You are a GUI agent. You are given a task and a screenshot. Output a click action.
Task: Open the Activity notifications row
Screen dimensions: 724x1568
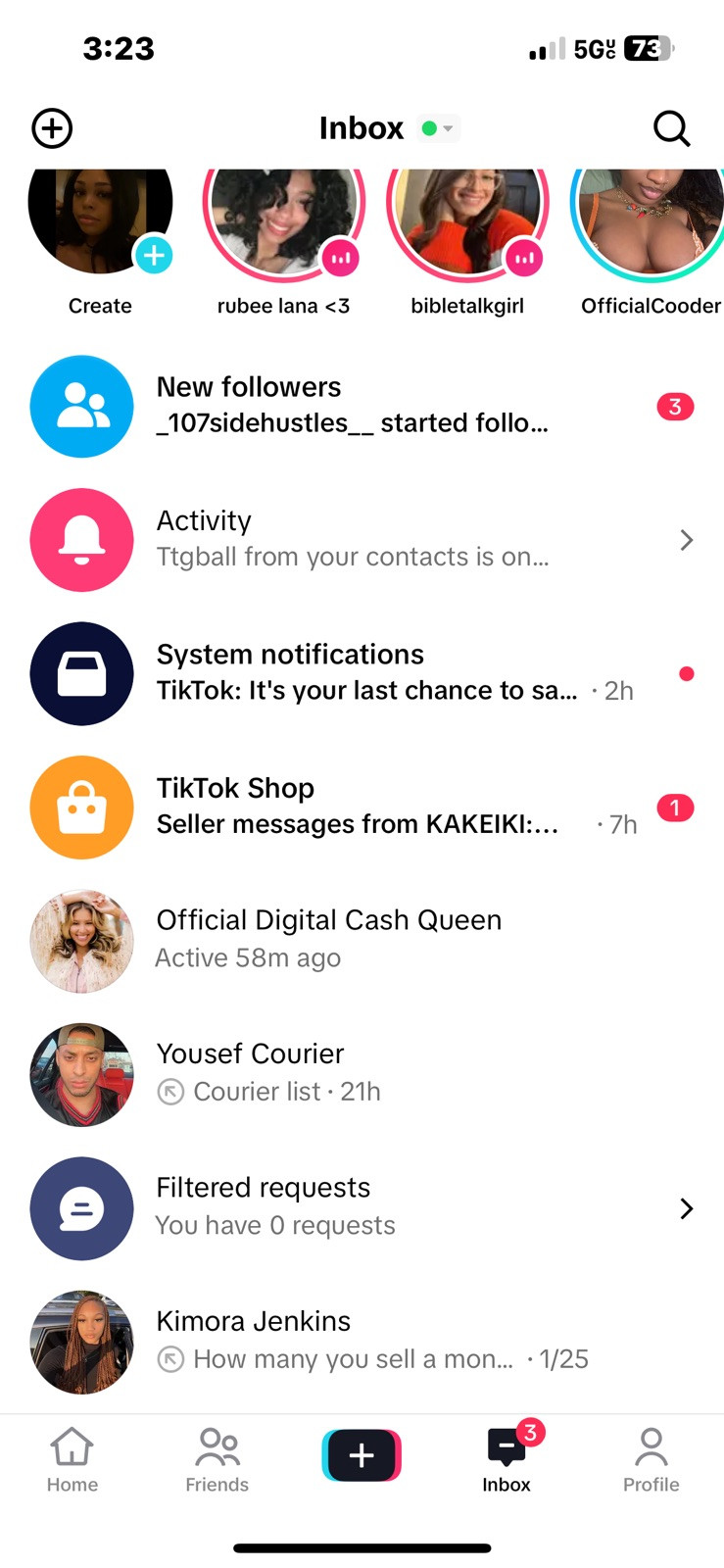(362, 539)
